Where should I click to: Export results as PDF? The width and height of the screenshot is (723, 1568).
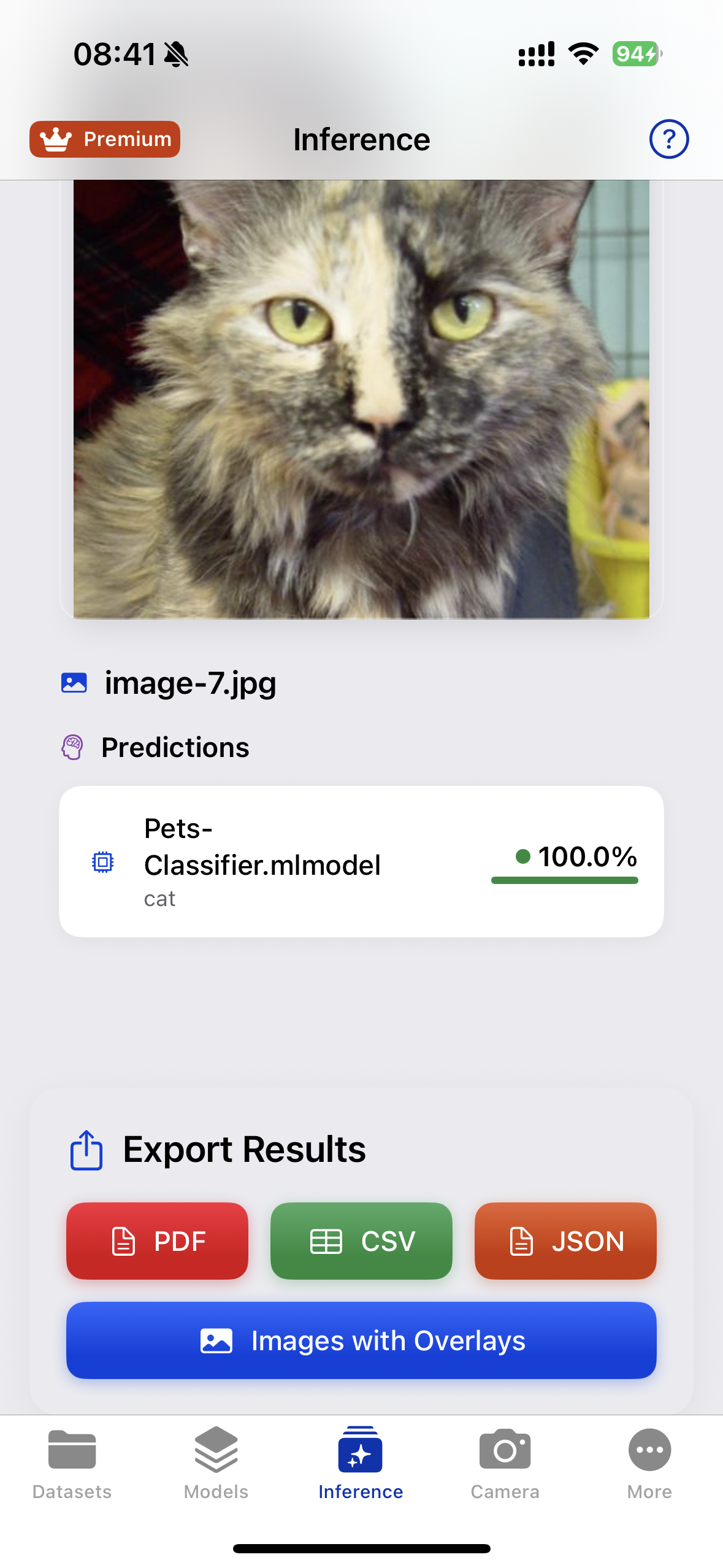(x=157, y=1240)
